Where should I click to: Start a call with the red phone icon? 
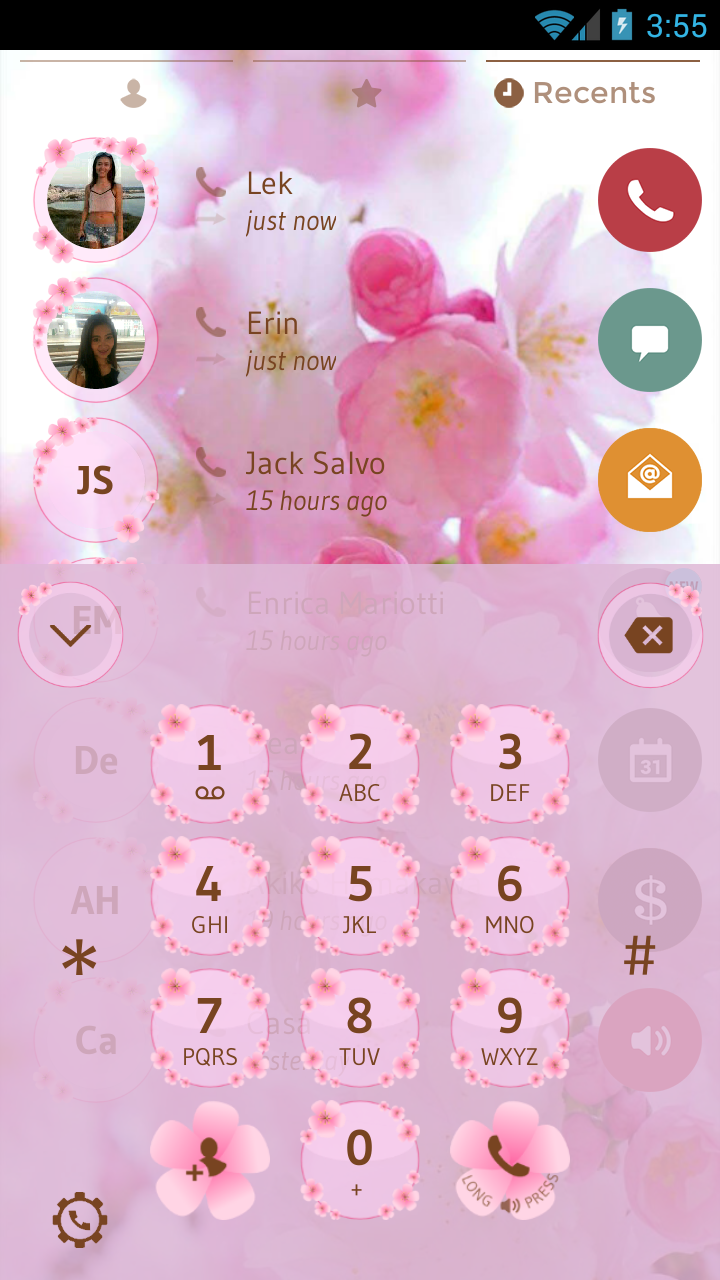pyautogui.click(x=649, y=200)
